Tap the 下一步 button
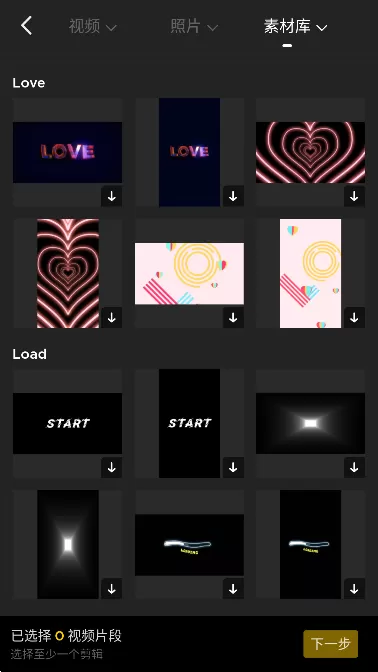 tap(330, 644)
